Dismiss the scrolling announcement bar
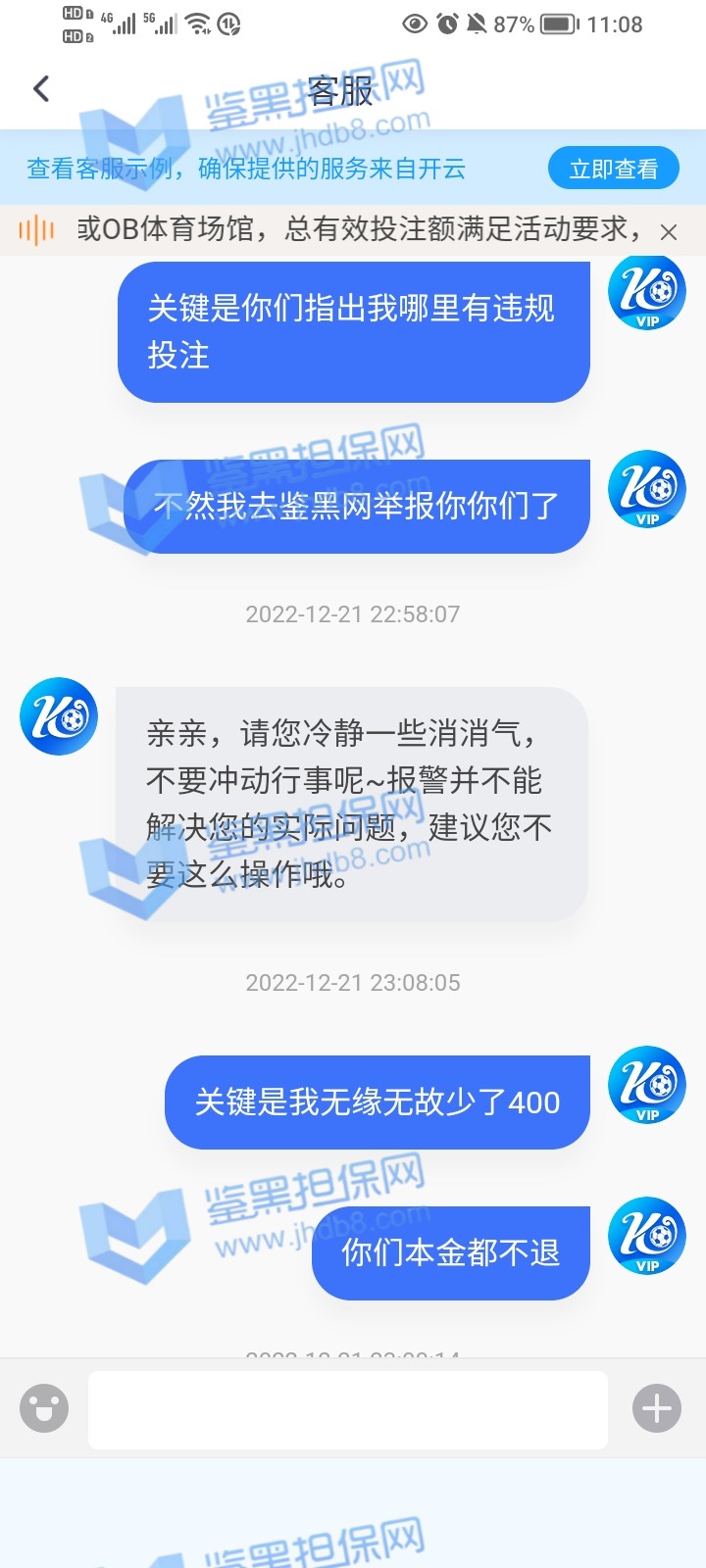Screen dimensions: 706x1568 (669, 232)
